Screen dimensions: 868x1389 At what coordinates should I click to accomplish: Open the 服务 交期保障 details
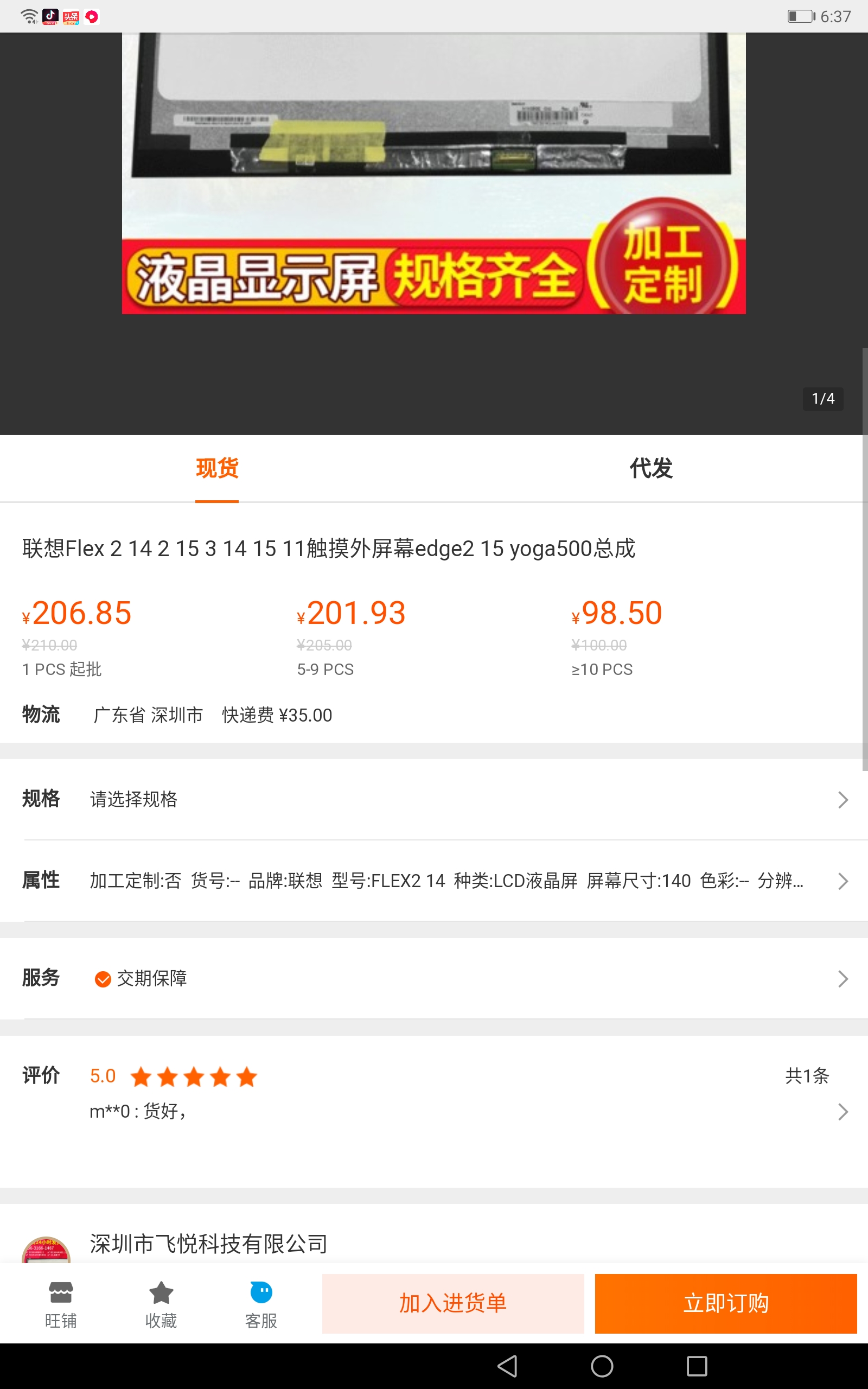(434, 978)
